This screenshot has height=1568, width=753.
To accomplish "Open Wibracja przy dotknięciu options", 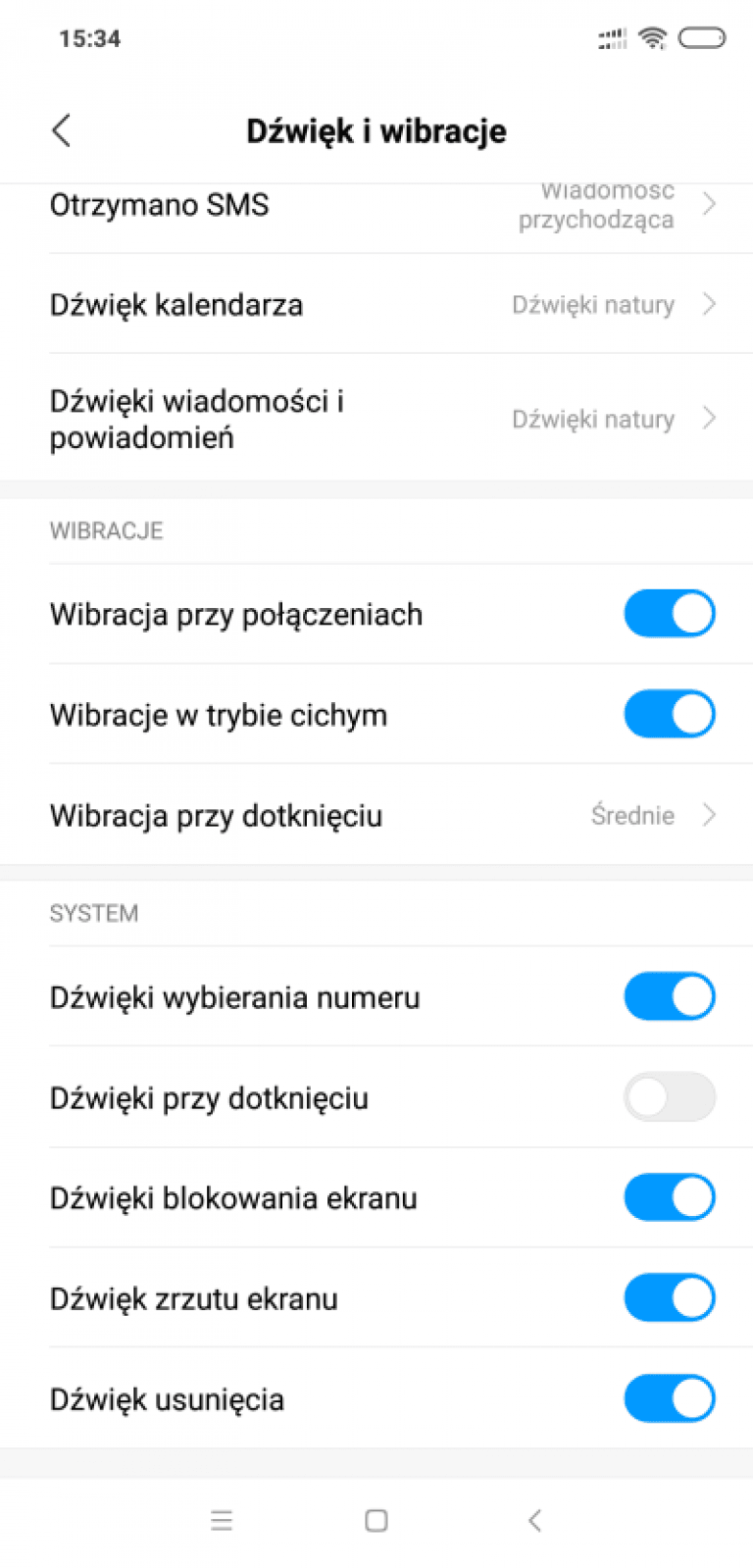I will (376, 815).
